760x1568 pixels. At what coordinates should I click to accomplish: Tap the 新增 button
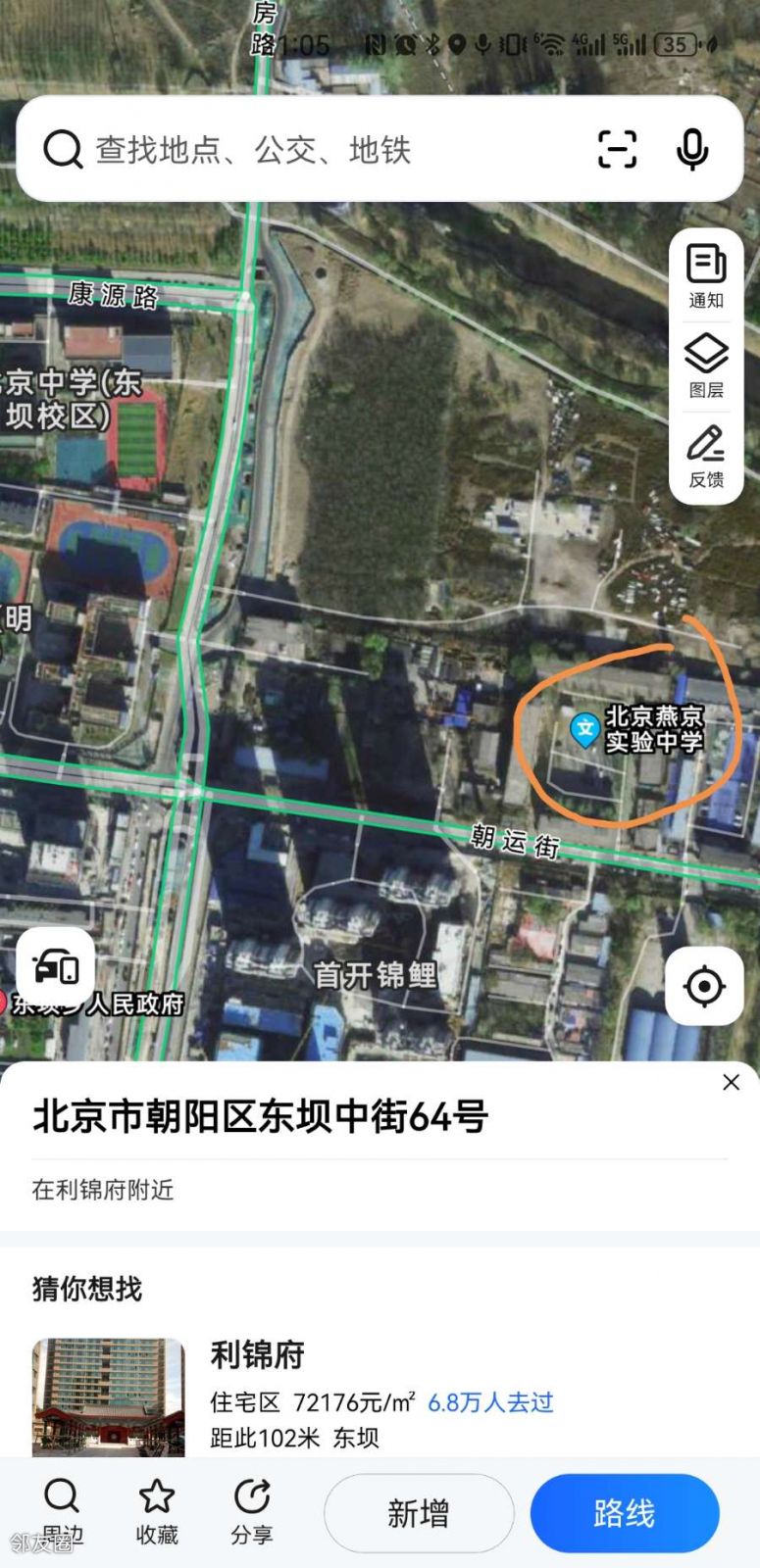tap(419, 1513)
